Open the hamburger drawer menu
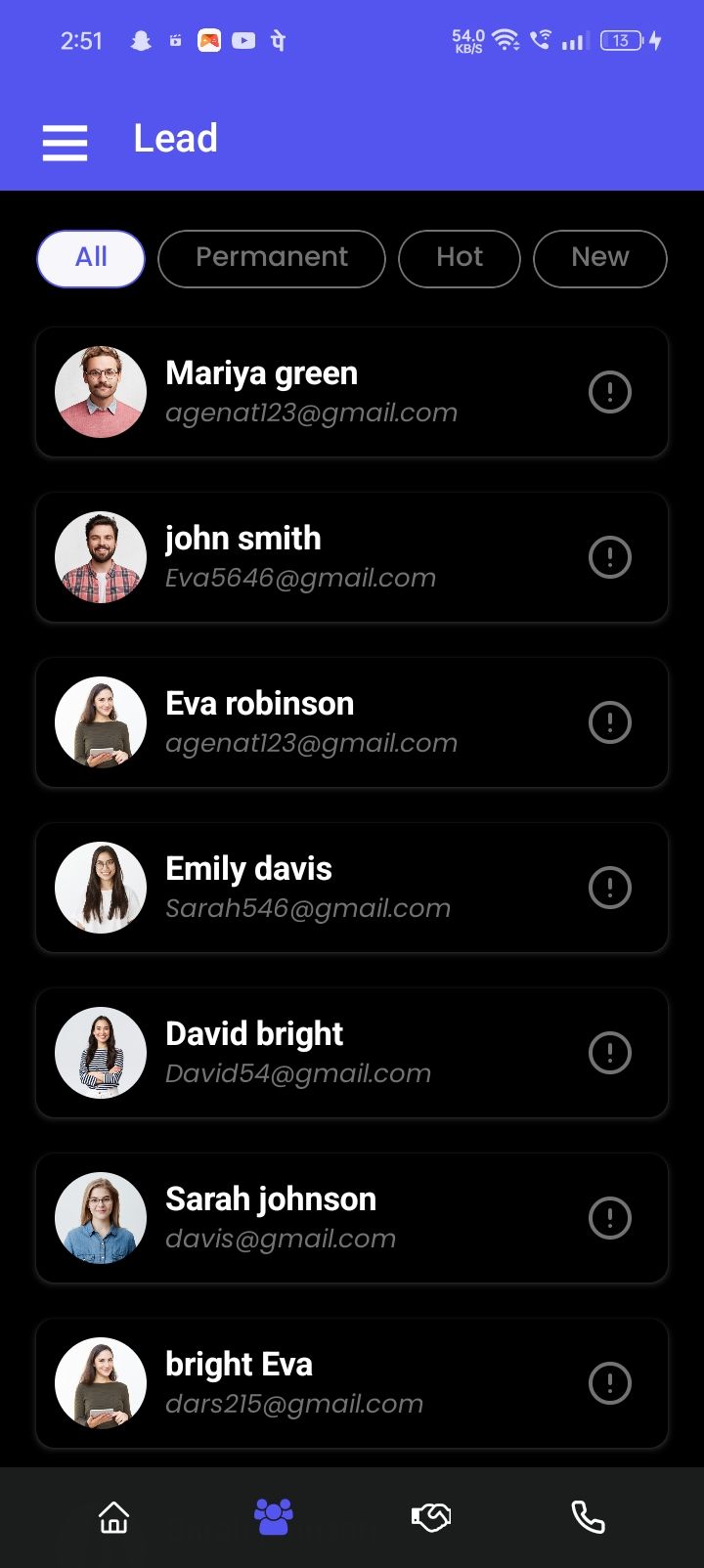Viewport: 704px width, 1568px height. click(65, 142)
